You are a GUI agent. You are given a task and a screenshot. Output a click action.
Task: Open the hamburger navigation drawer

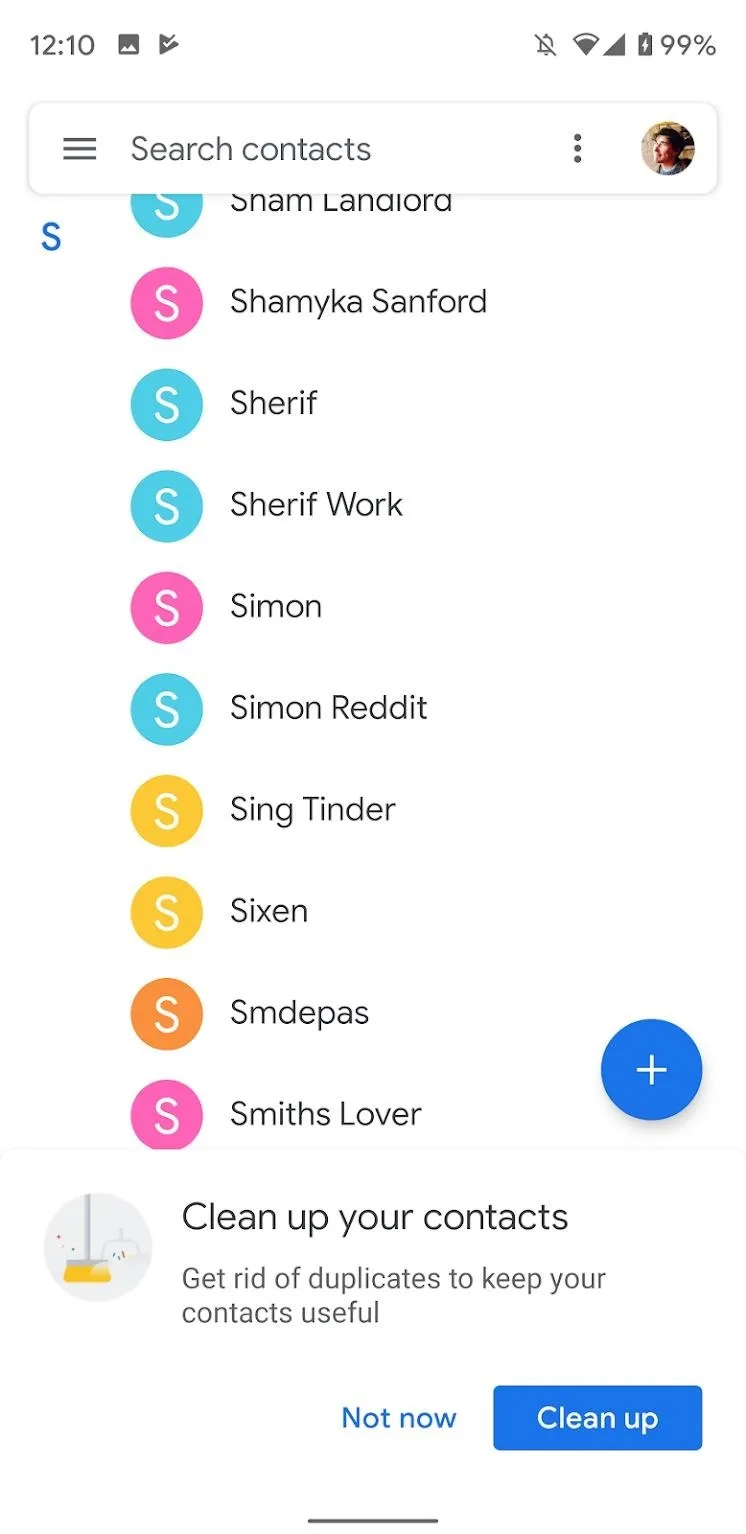click(80, 150)
